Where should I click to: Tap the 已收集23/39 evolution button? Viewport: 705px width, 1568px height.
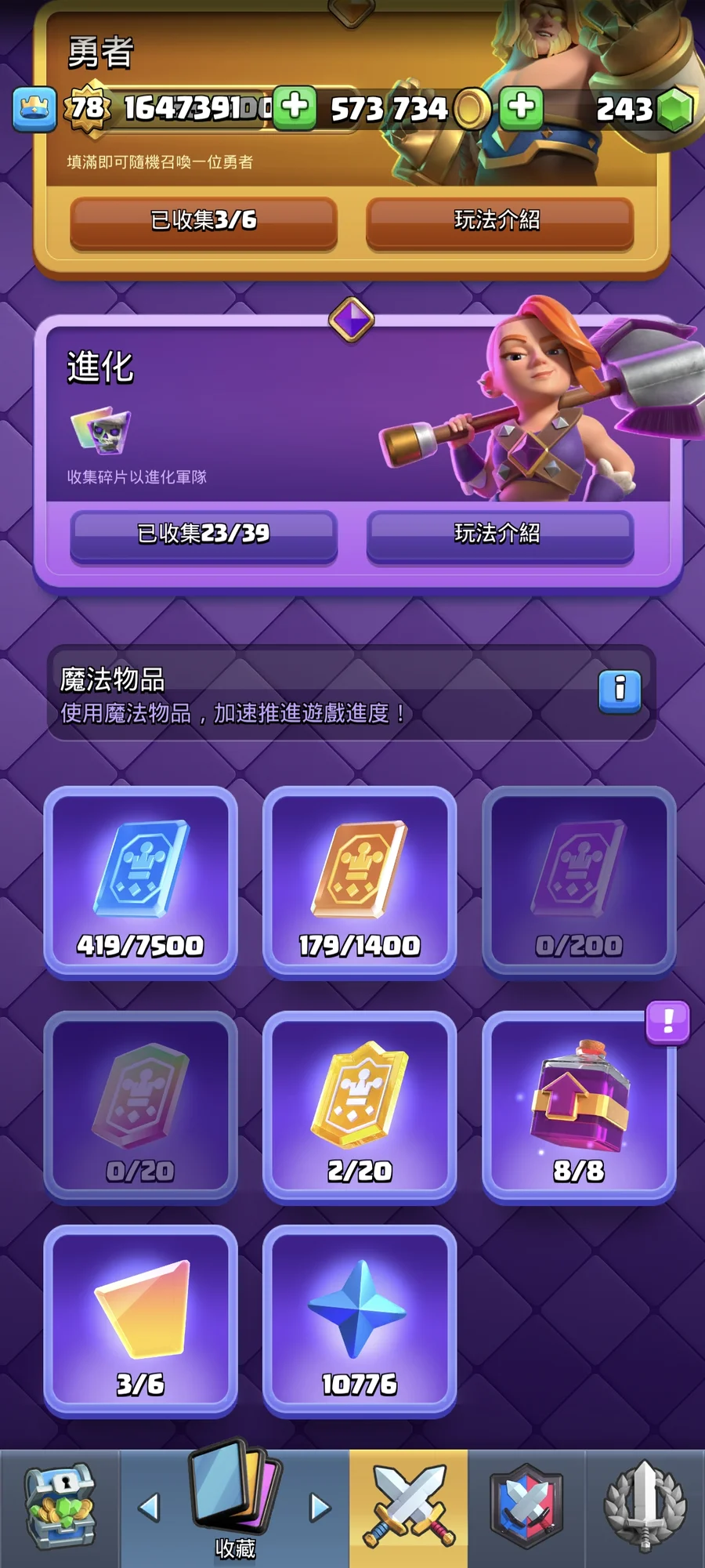(x=204, y=534)
